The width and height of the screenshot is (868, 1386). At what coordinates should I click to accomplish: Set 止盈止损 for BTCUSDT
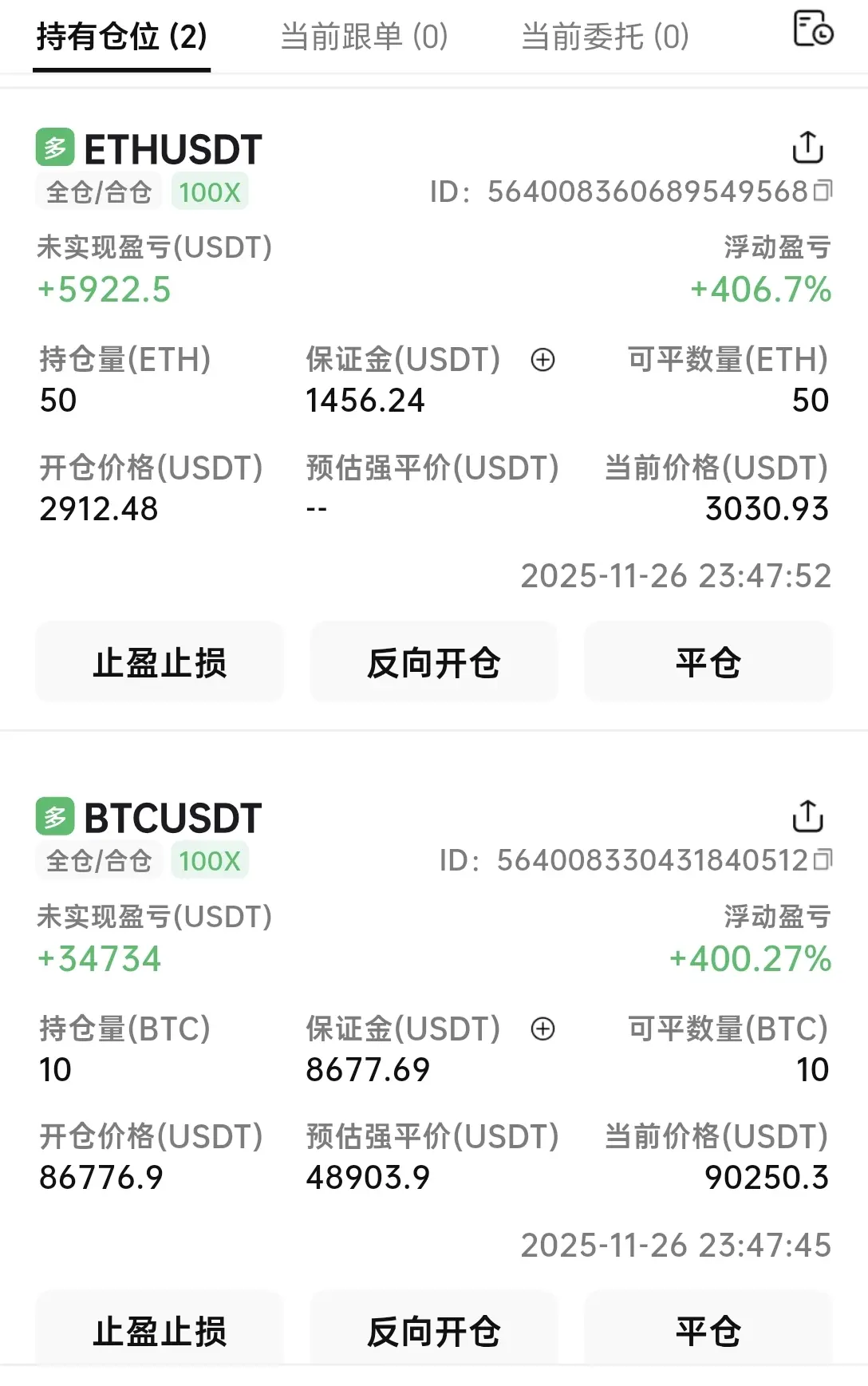[160, 1331]
